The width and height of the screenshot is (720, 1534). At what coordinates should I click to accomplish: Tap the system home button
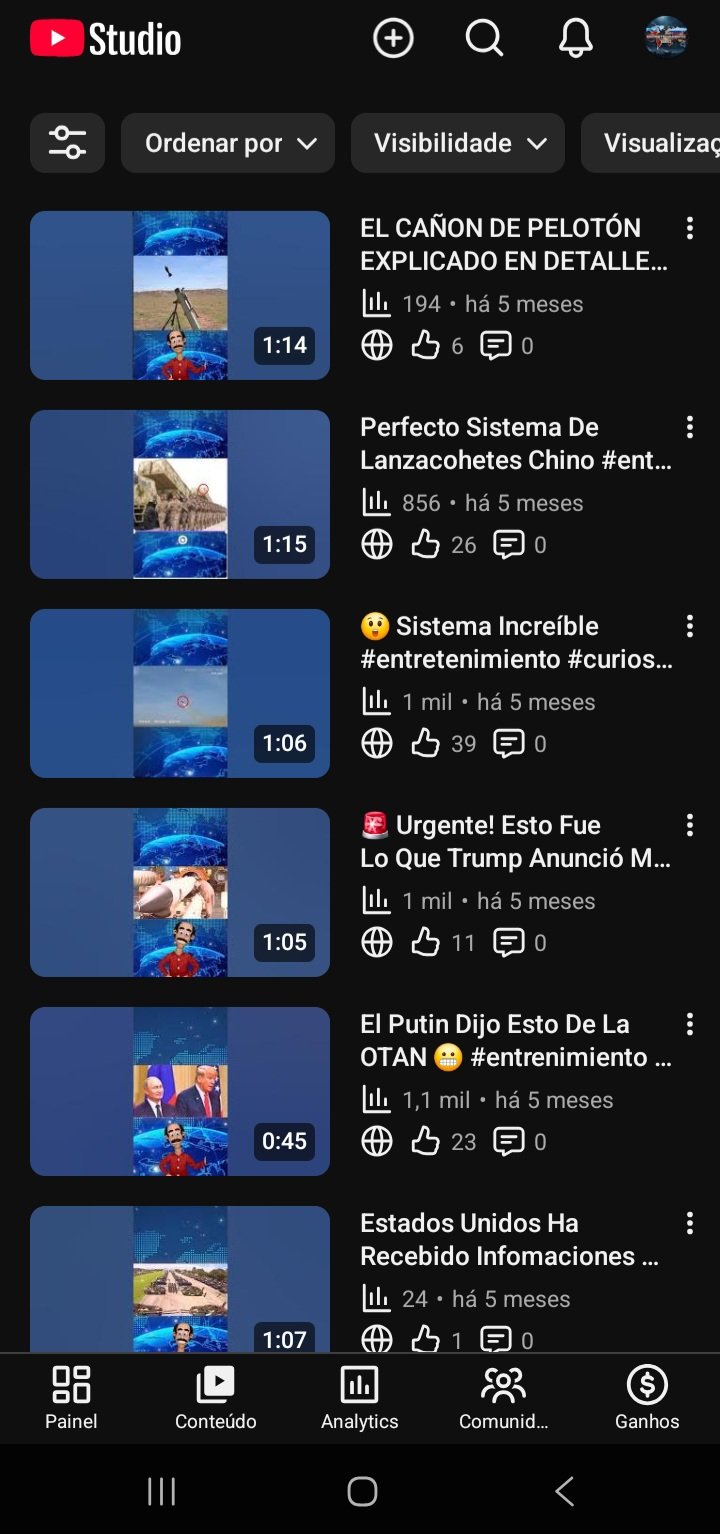pyautogui.click(x=361, y=1492)
